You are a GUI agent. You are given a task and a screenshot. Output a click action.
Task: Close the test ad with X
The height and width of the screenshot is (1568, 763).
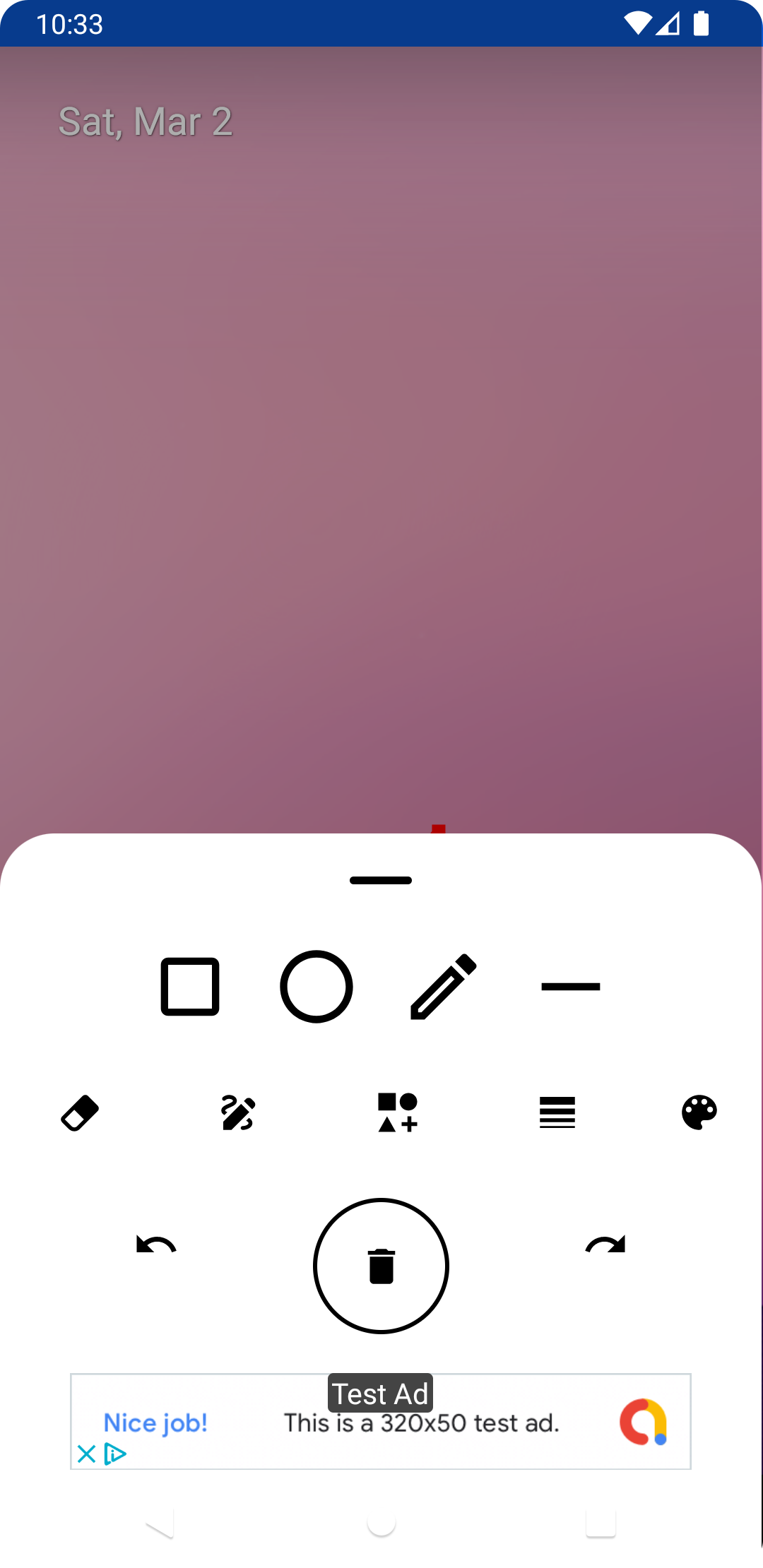pos(86,1454)
